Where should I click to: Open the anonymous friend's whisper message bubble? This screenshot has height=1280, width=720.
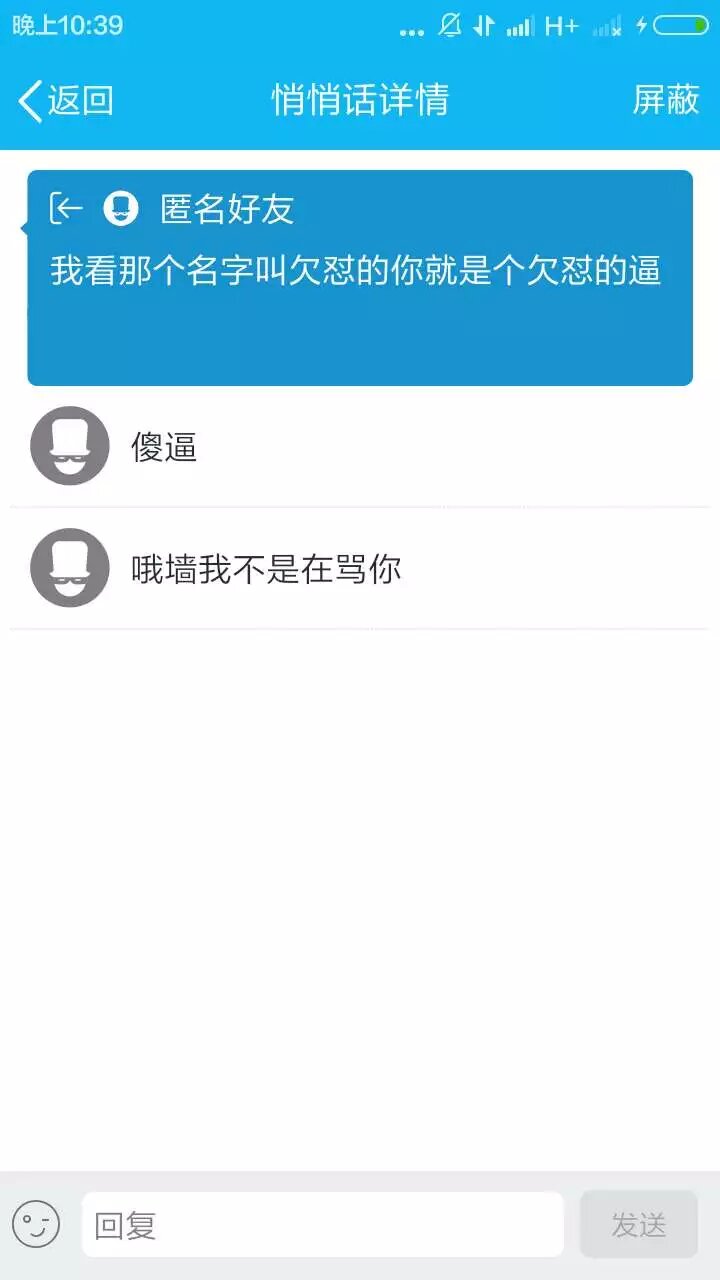(x=360, y=278)
